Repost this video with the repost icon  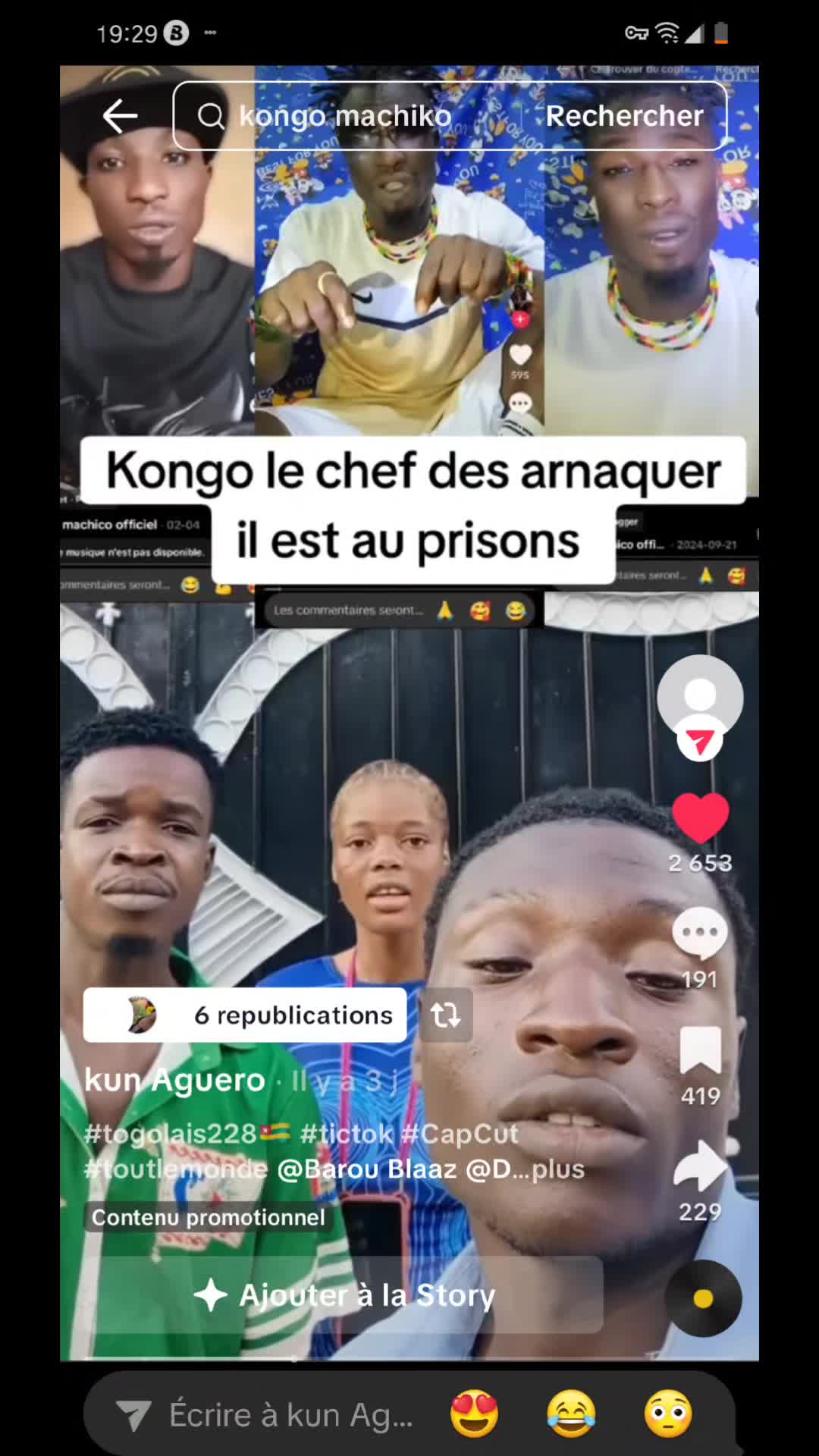click(x=446, y=1015)
